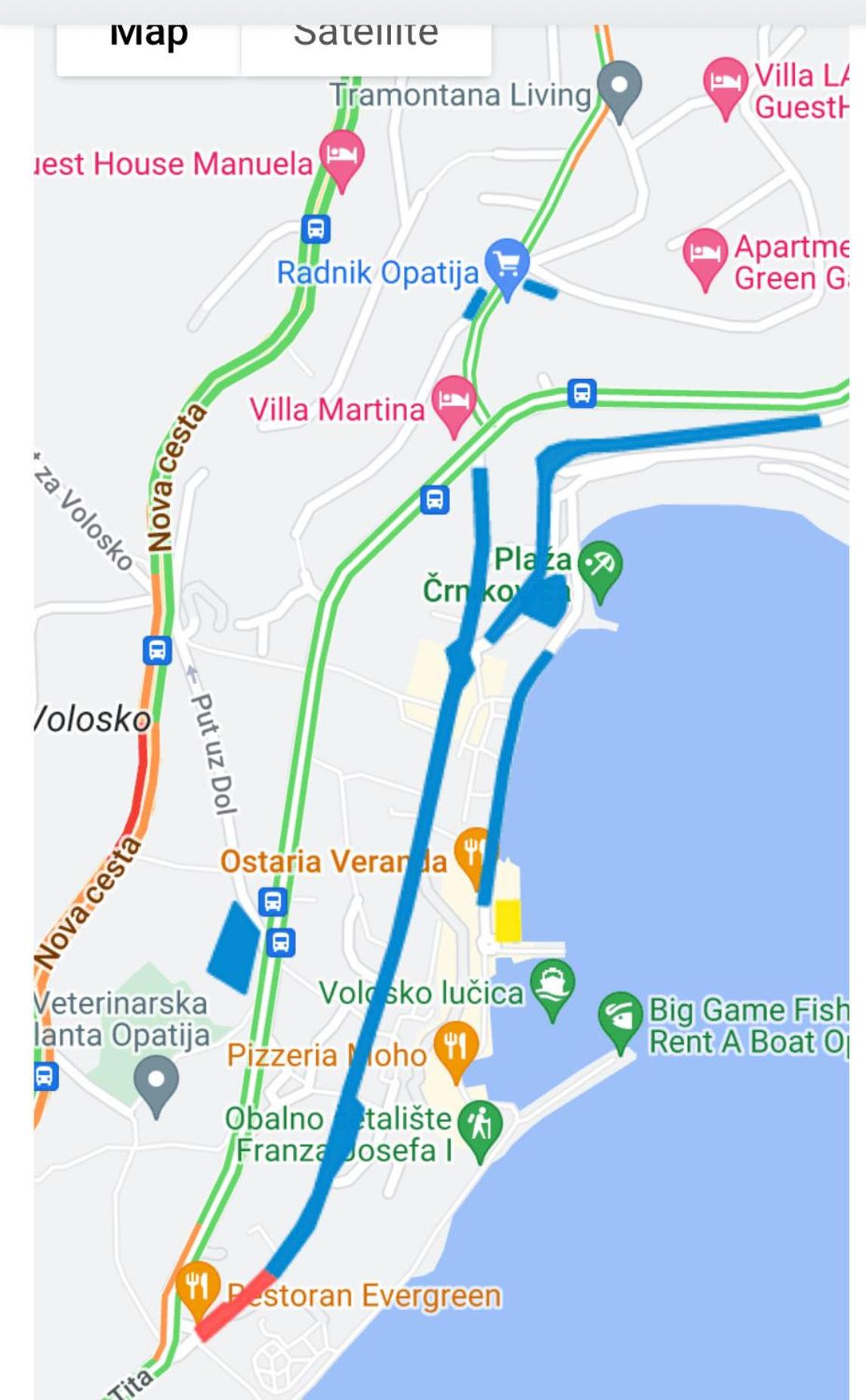Open the Big Game Fish Rent A Boat marker

[x=620, y=1022]
